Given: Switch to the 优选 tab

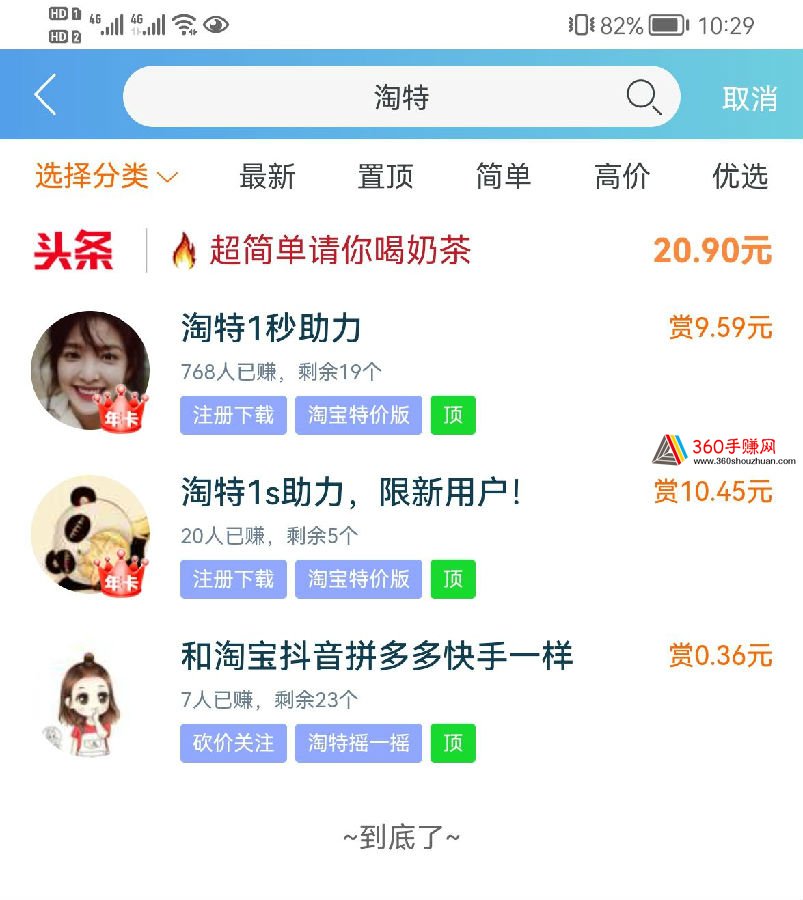Looking at the screenshot, I should click(x=740, y=177).
